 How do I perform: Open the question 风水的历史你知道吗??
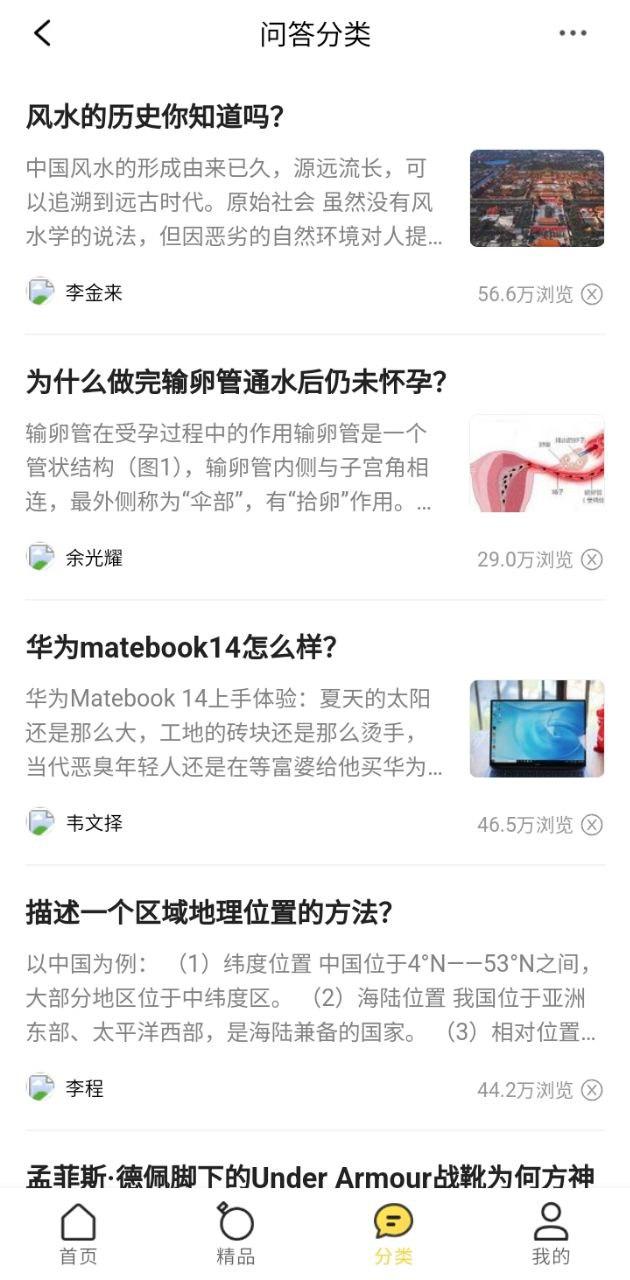pos(156,117)
